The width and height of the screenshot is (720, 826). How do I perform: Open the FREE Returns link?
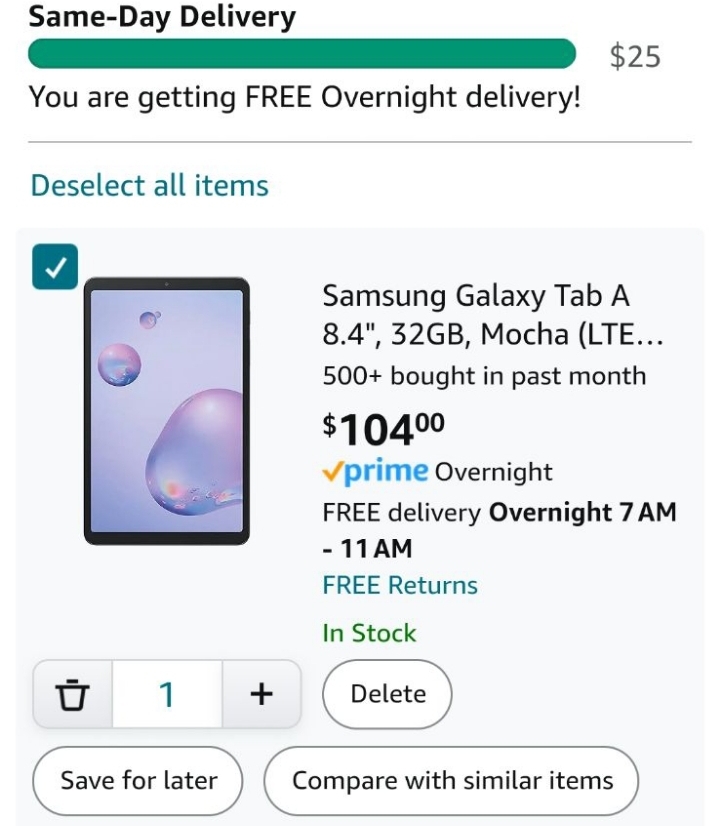pos(400,585)
